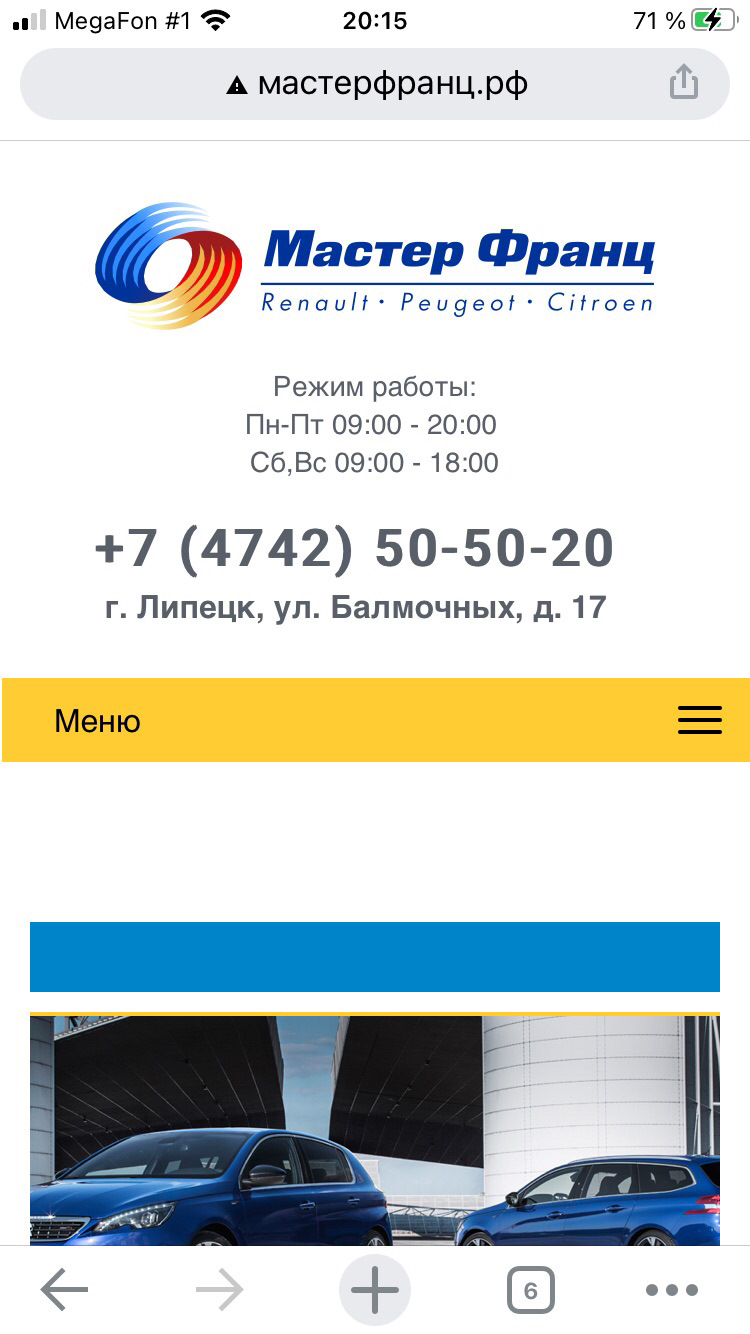Go back to previous page

64,1291
